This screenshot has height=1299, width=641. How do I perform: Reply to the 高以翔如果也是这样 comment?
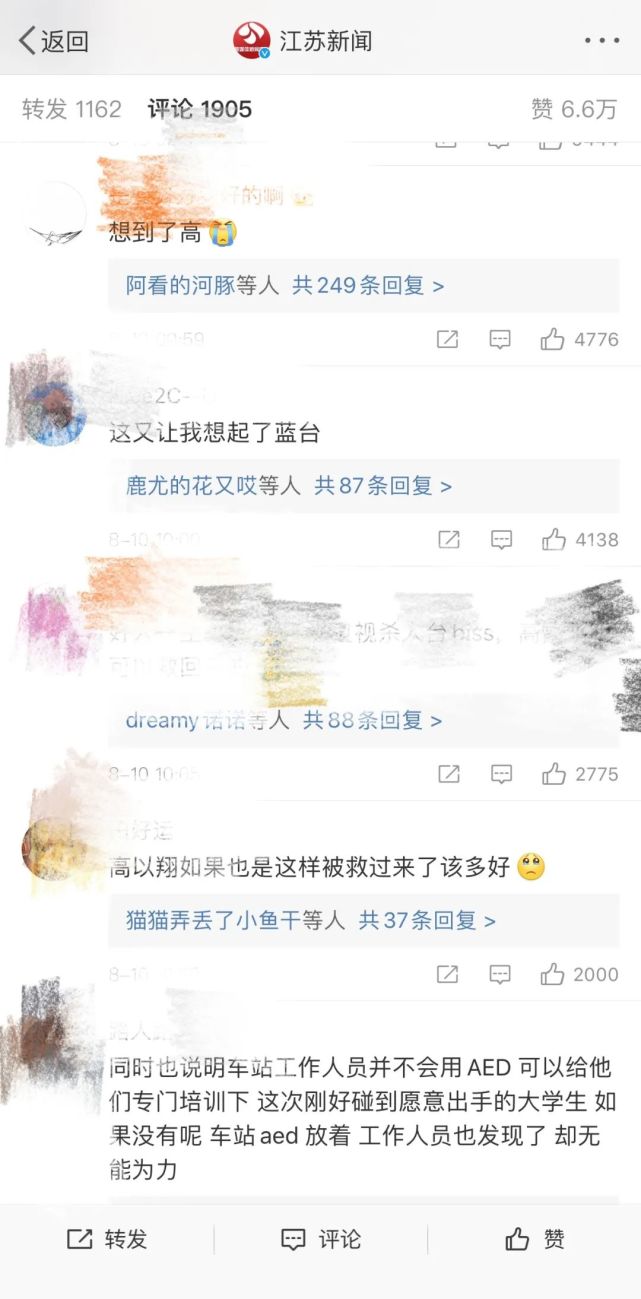(501, 974)
